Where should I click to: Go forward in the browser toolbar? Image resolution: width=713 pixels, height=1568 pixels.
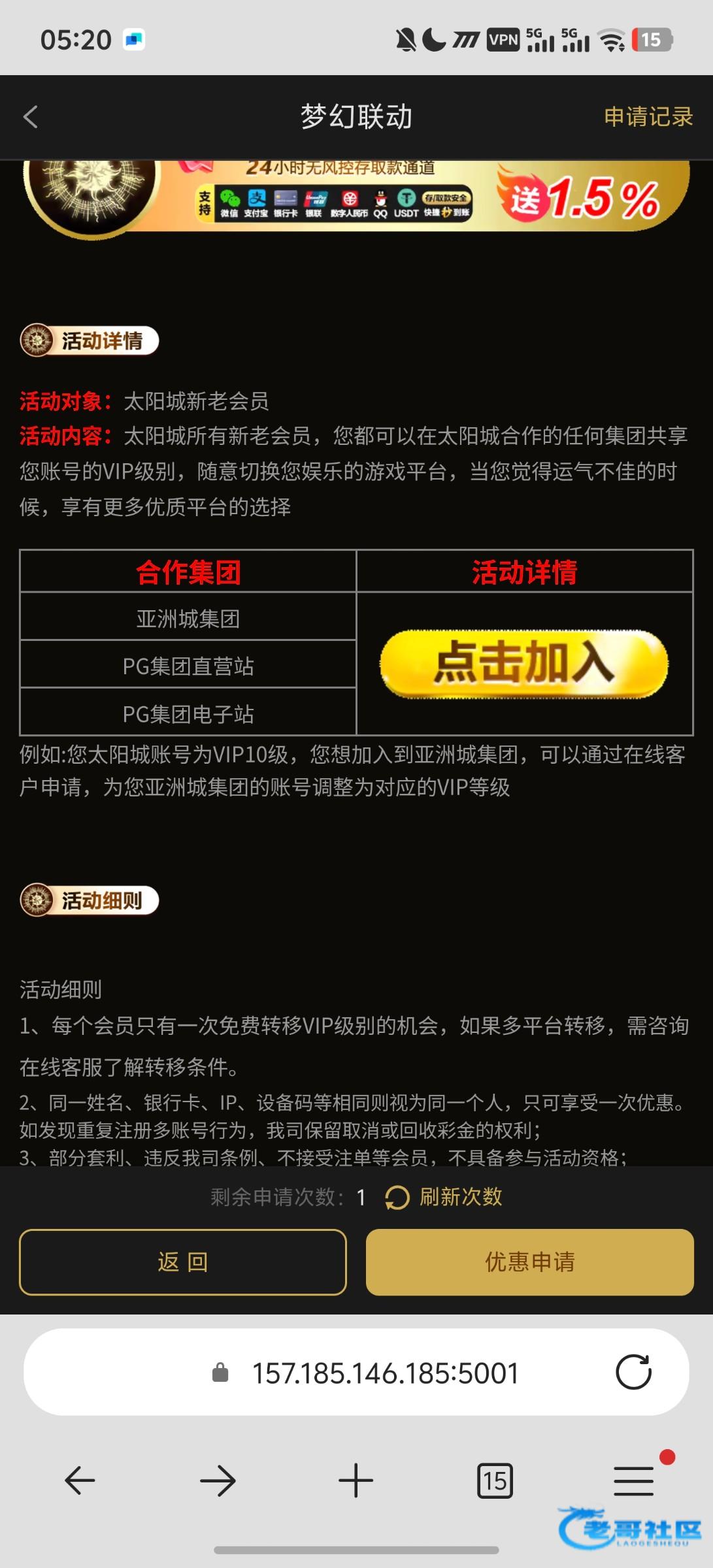(x=218, y=1480)
